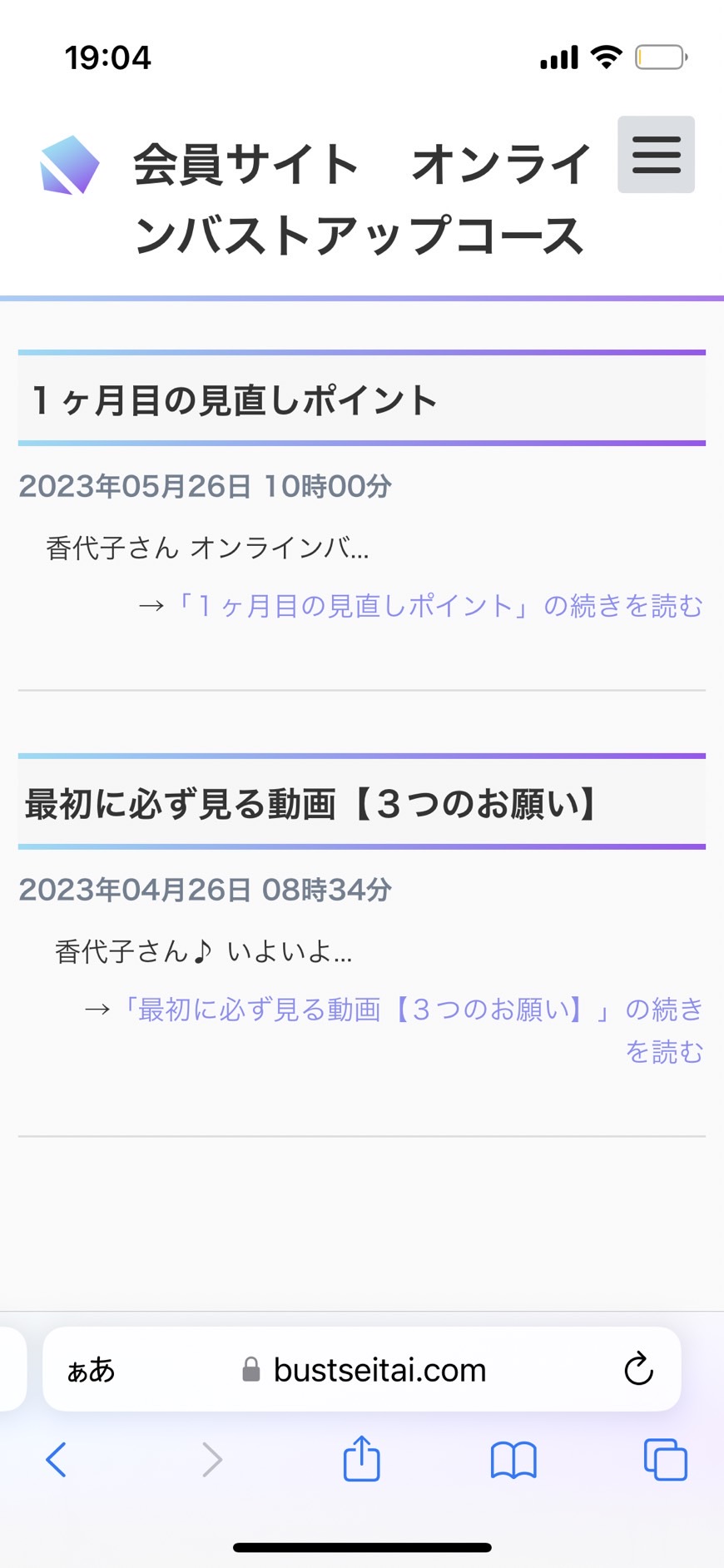The height and width of the screenshot is (1568, 724).
Task: Tap the bustseitai.com address bar
Action: [x=363, y=1369]
